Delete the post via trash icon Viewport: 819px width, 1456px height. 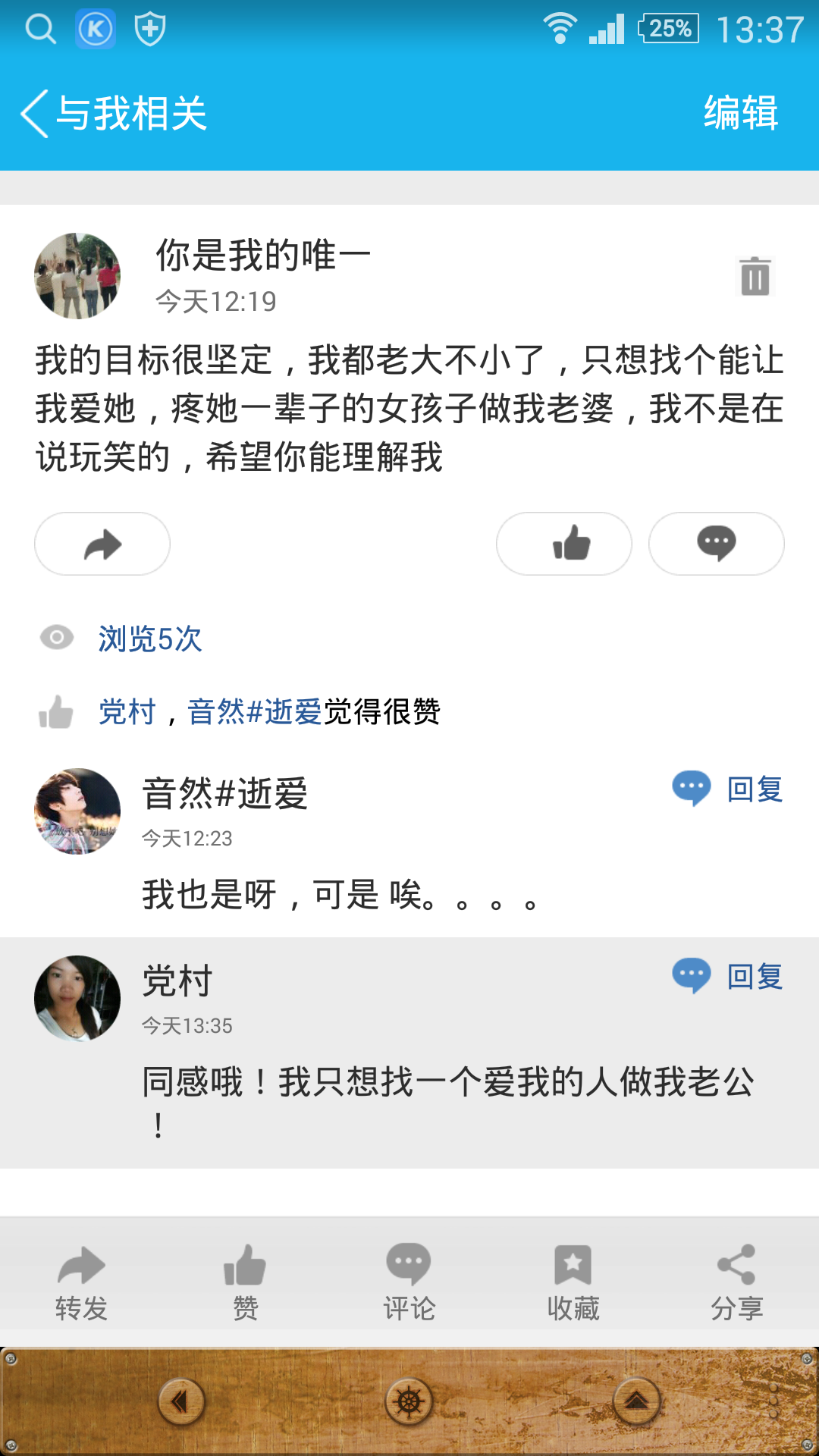[x=755, y=276]
